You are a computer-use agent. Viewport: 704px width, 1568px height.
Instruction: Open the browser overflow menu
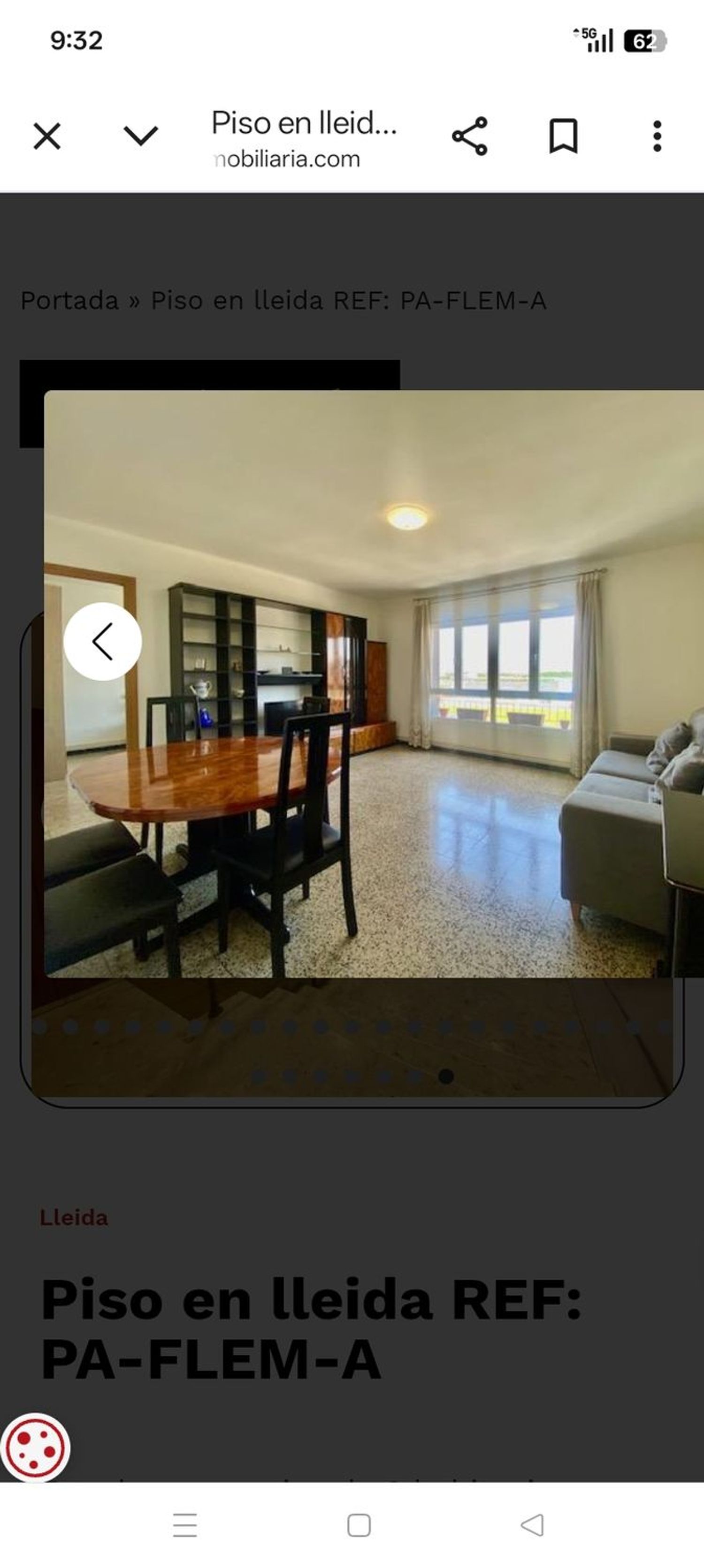tap(657, 136)
